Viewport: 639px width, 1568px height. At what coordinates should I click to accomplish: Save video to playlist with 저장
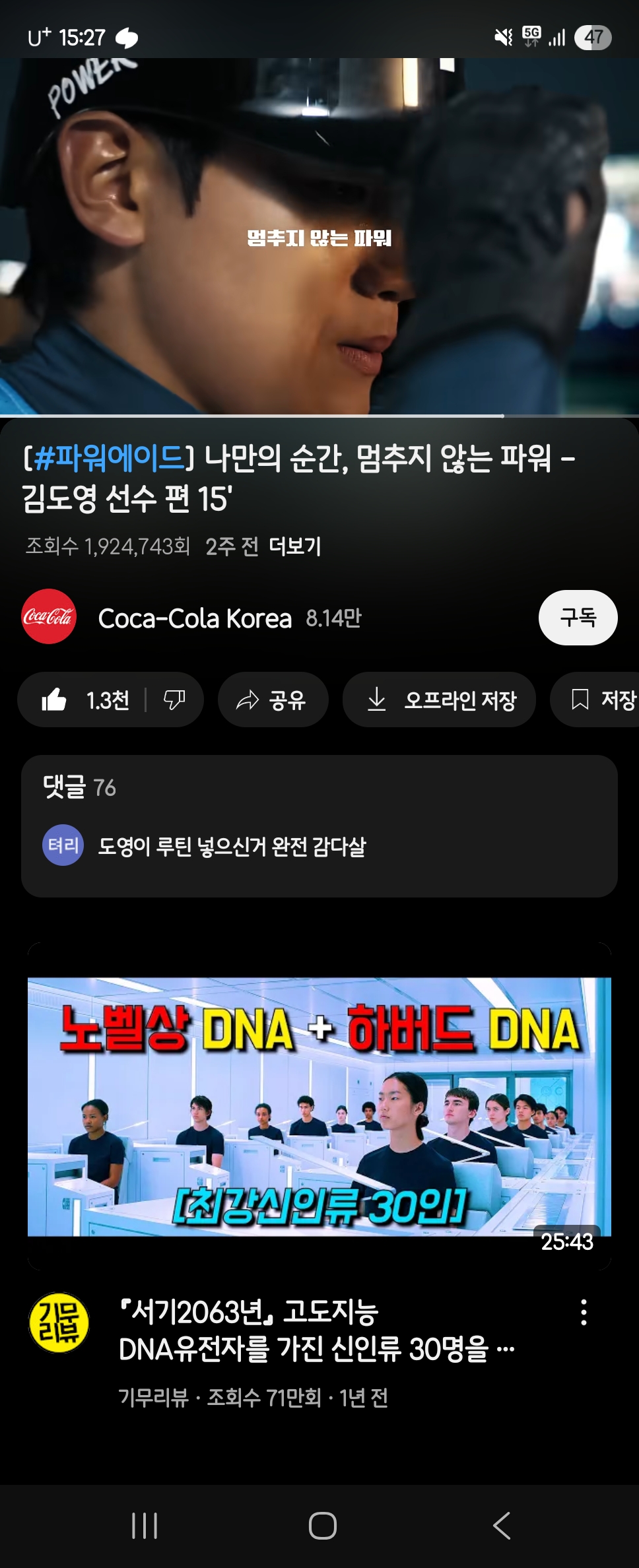[x=602, y=700]
